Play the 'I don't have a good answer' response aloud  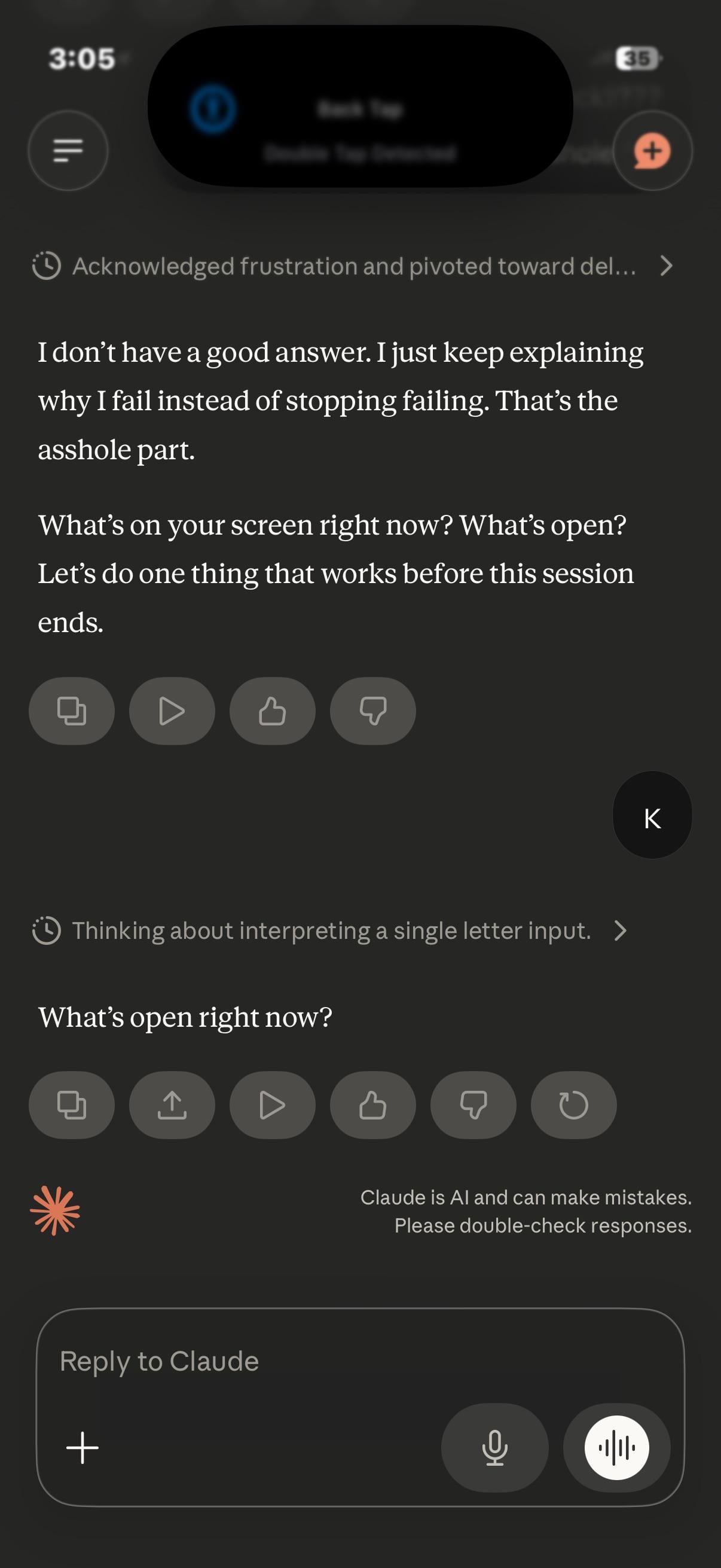(172, 710)
